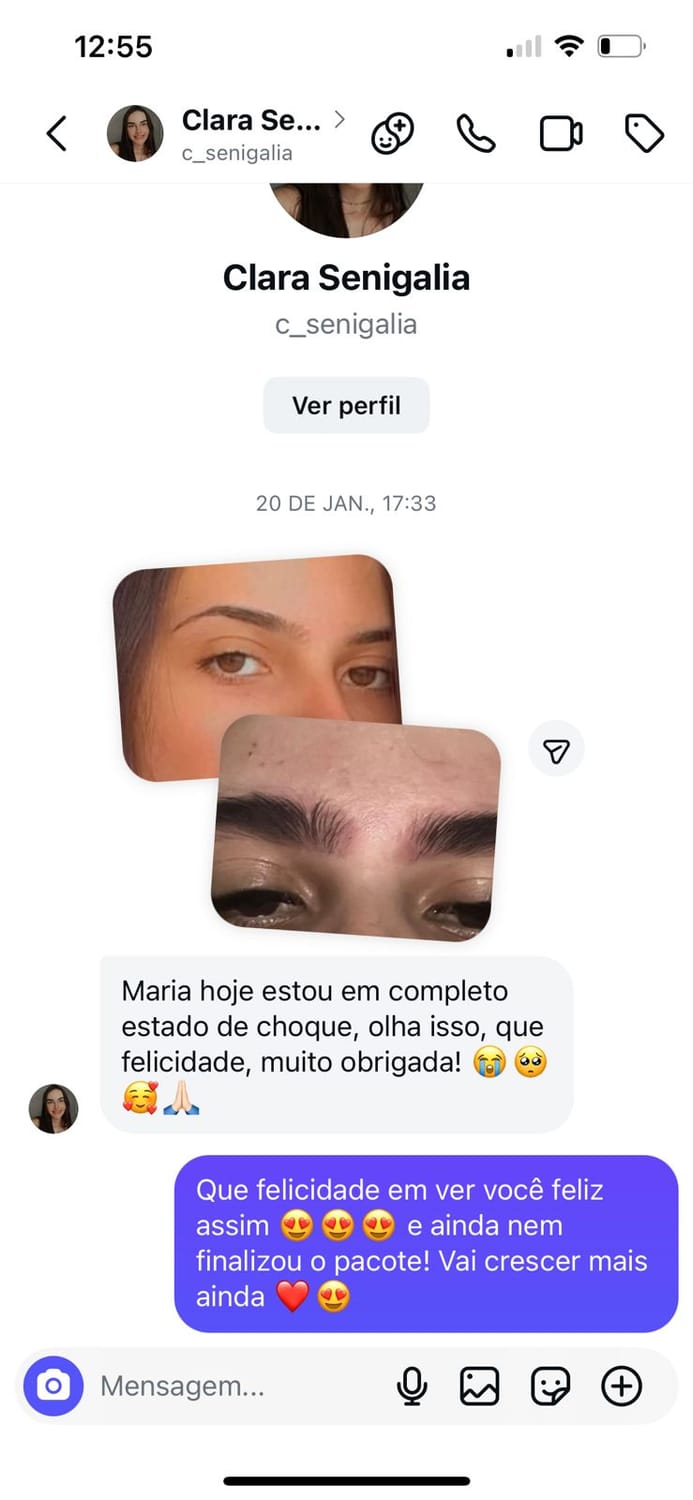Viewport: 693px width, 1500px height.
Task: Start a video call with Clara
Action: [x=561, y=133]
